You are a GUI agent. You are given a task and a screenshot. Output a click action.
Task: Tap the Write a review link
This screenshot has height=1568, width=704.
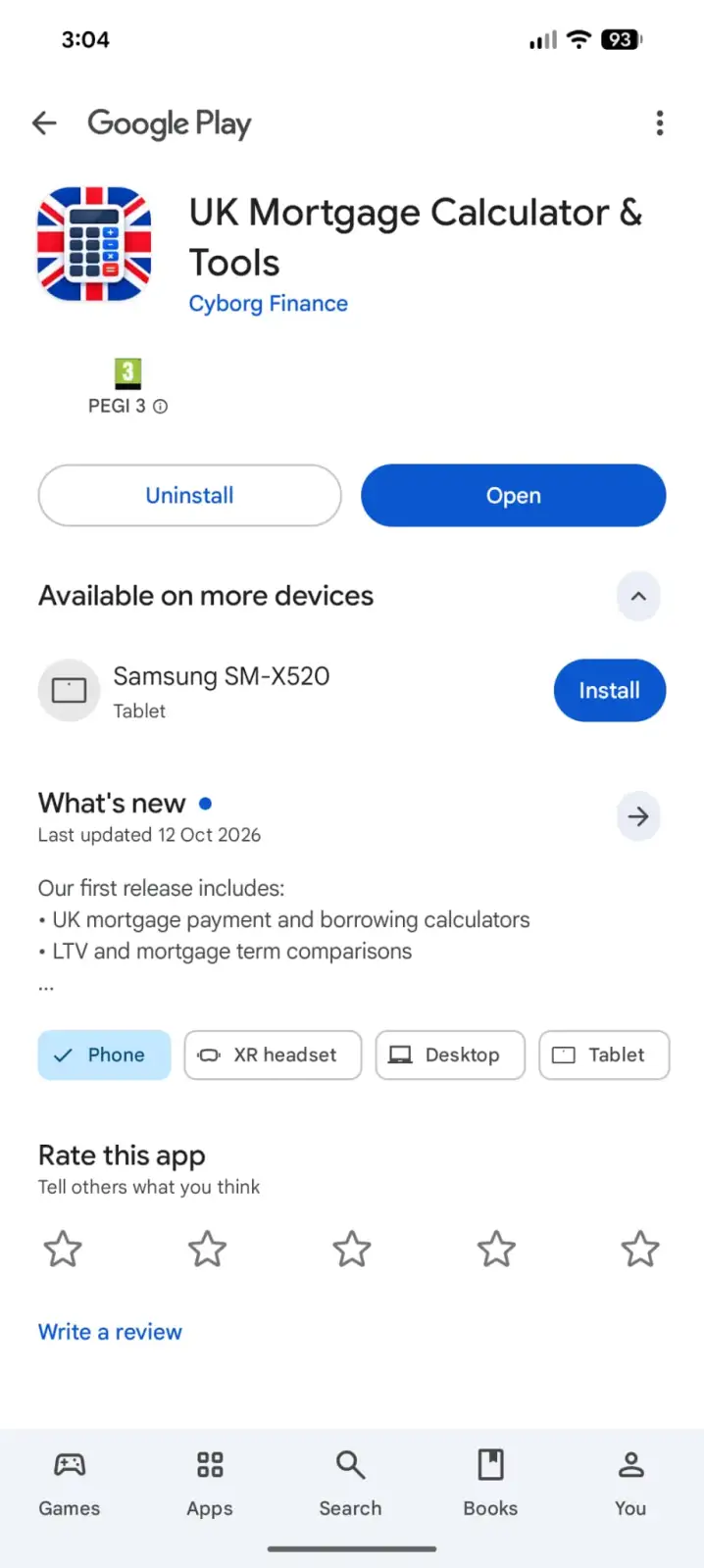pos(110,1332)
